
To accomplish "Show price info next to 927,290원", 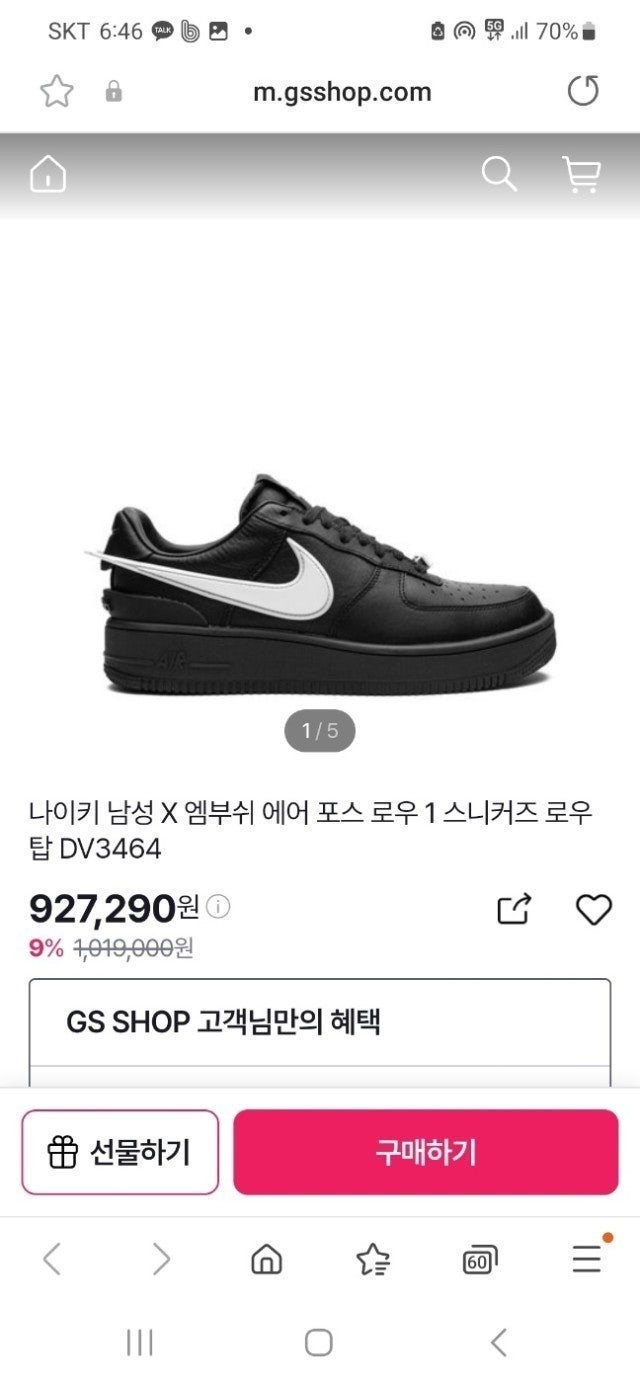I will [219, 907].
